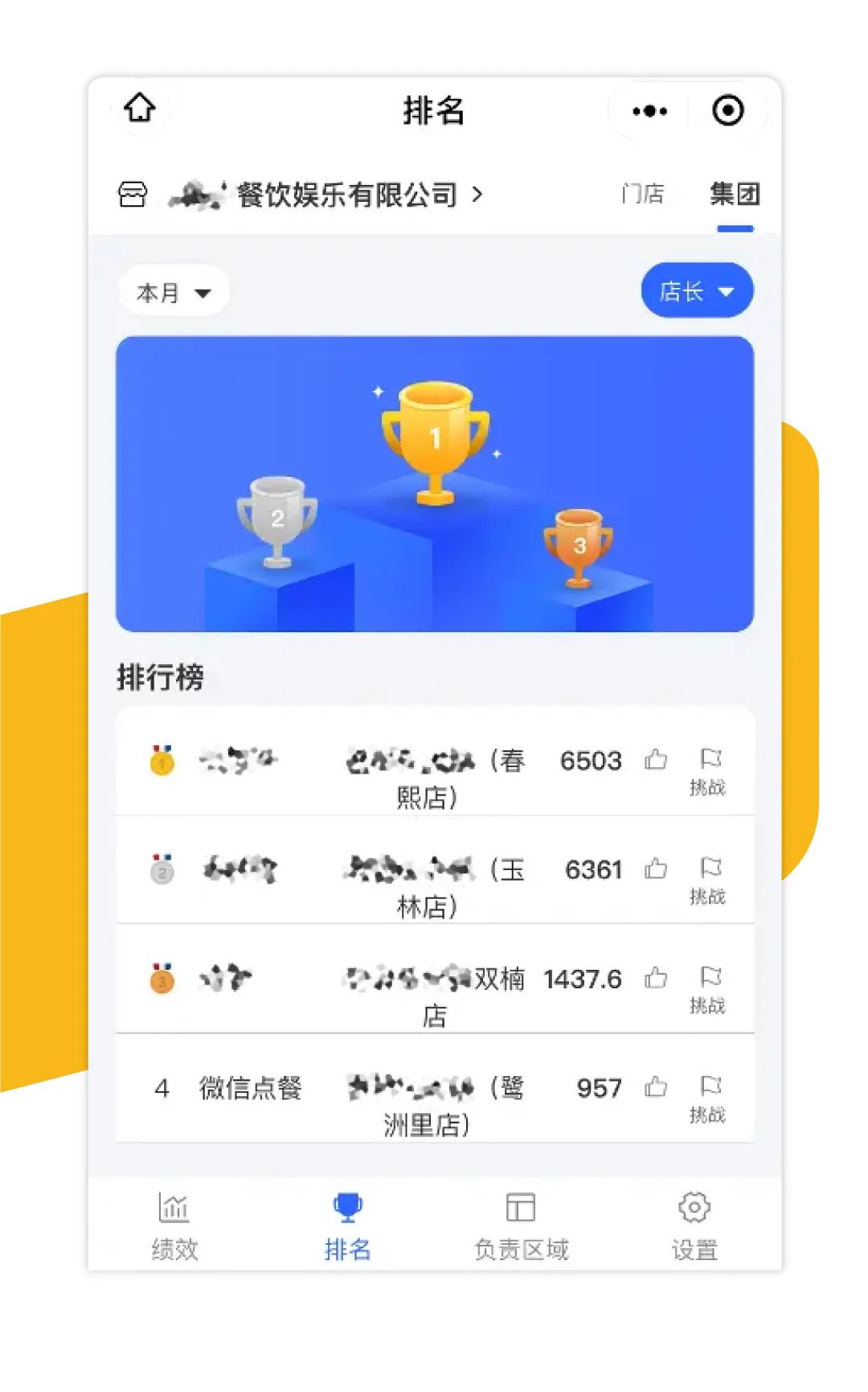Like the 春熙店 ranking entry

tap(656, 759)
